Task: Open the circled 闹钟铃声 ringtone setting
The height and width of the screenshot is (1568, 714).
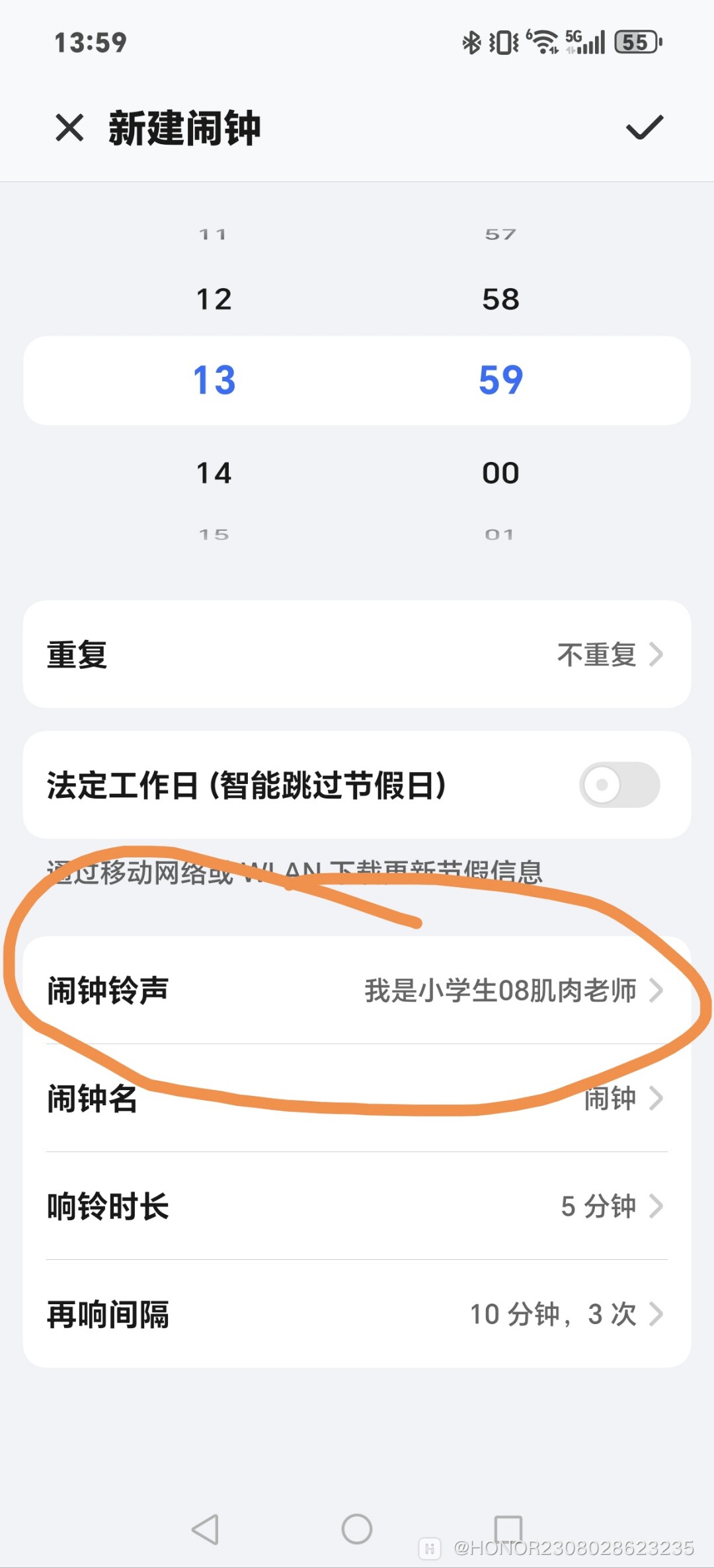Action: tap(357, 990)
